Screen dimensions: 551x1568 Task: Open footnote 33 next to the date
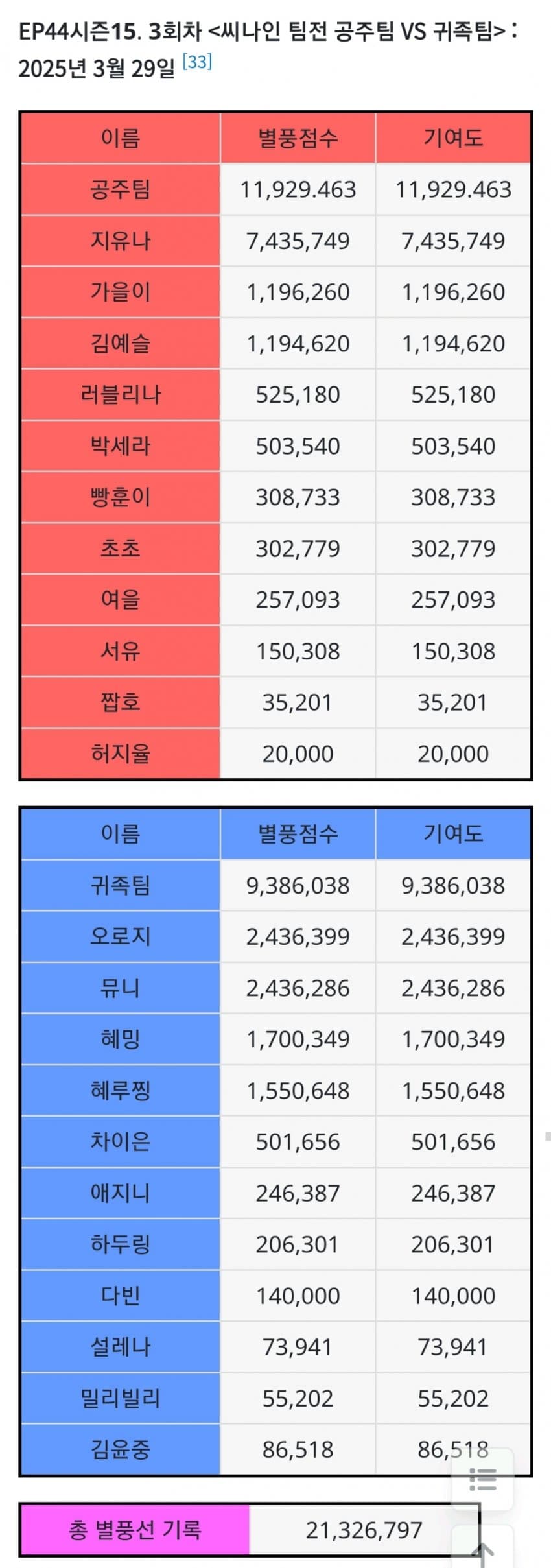197,62
